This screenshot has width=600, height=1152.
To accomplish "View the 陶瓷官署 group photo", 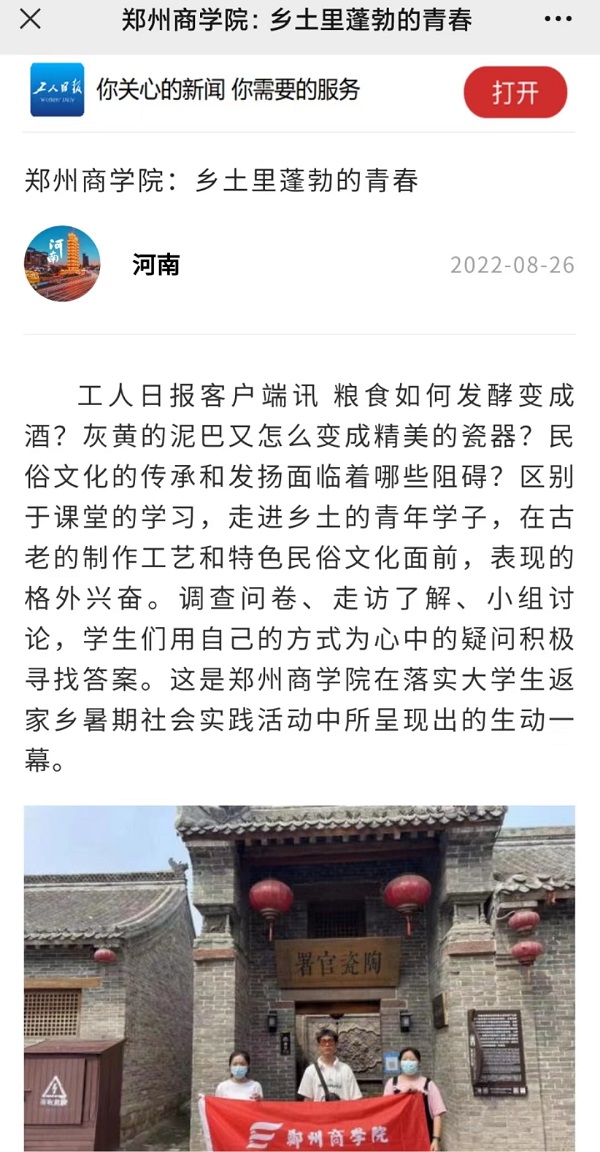I will tap(300, 978).
